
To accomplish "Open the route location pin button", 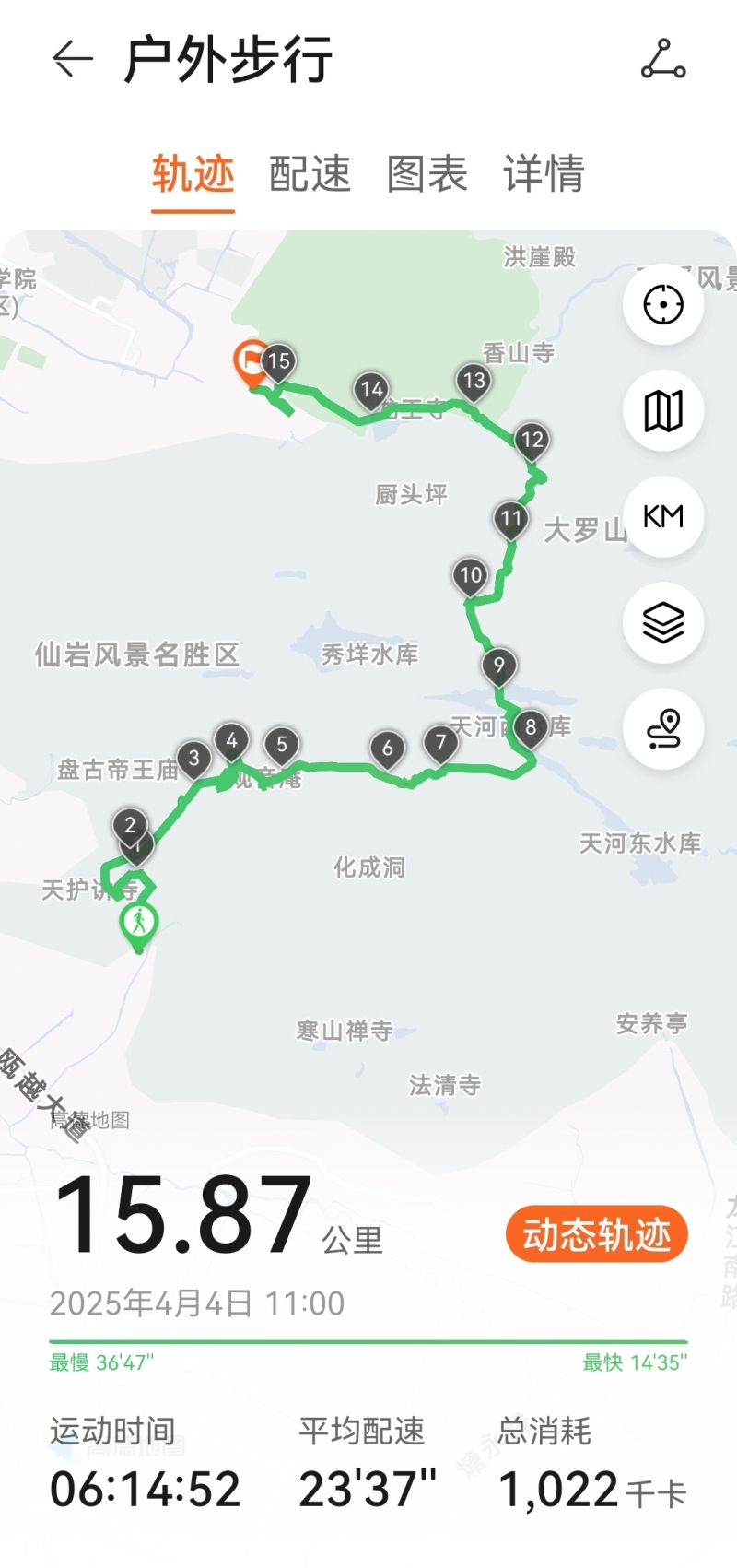I will (x=663, y=729).
